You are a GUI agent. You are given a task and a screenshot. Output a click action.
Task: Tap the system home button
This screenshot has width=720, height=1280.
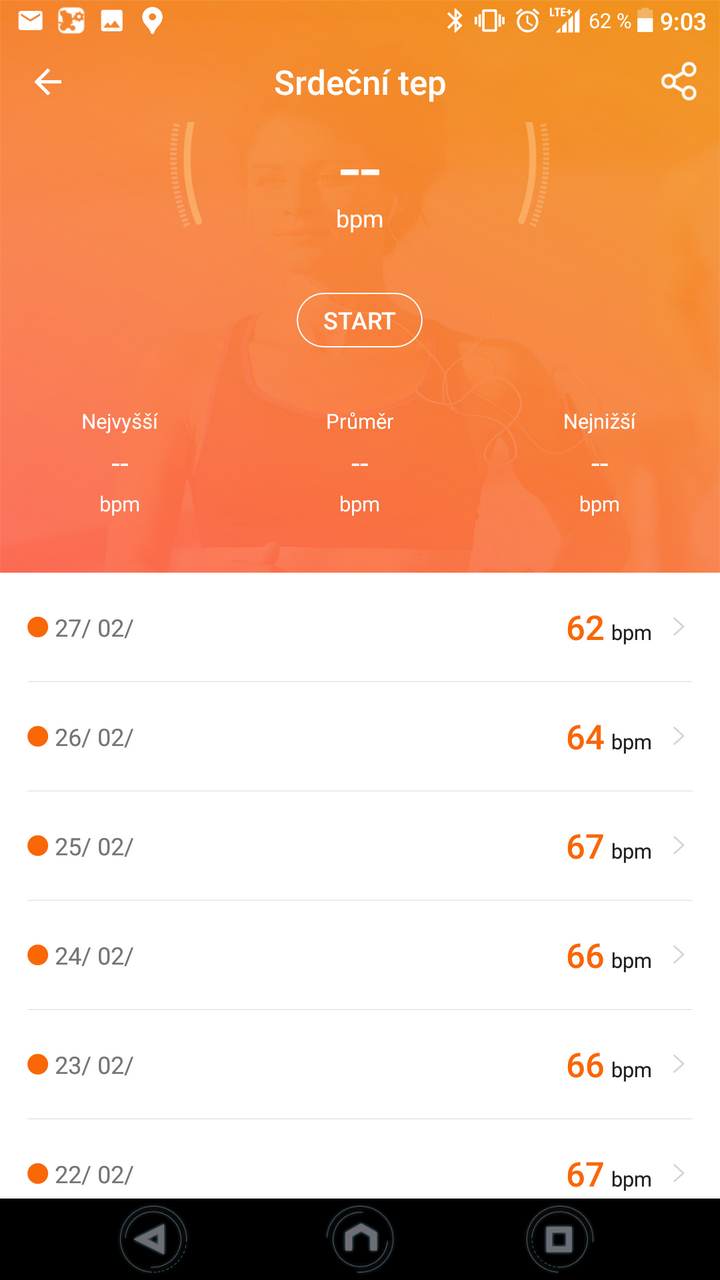[x=359, y=1240]
